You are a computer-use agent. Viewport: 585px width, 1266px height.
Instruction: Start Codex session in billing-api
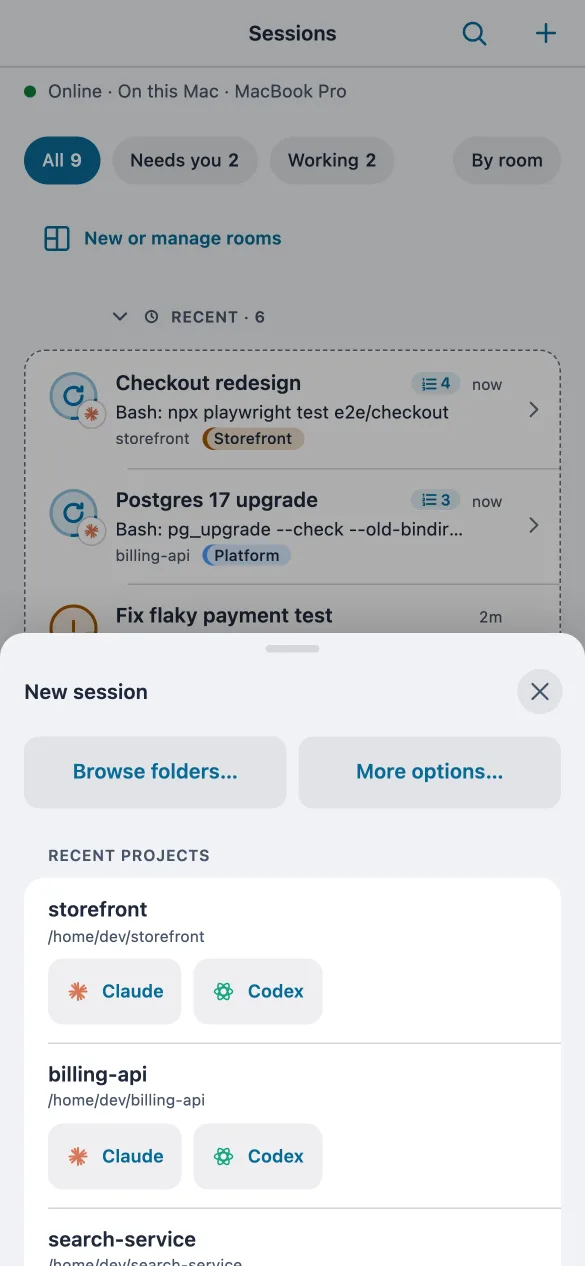(258, 1156)
